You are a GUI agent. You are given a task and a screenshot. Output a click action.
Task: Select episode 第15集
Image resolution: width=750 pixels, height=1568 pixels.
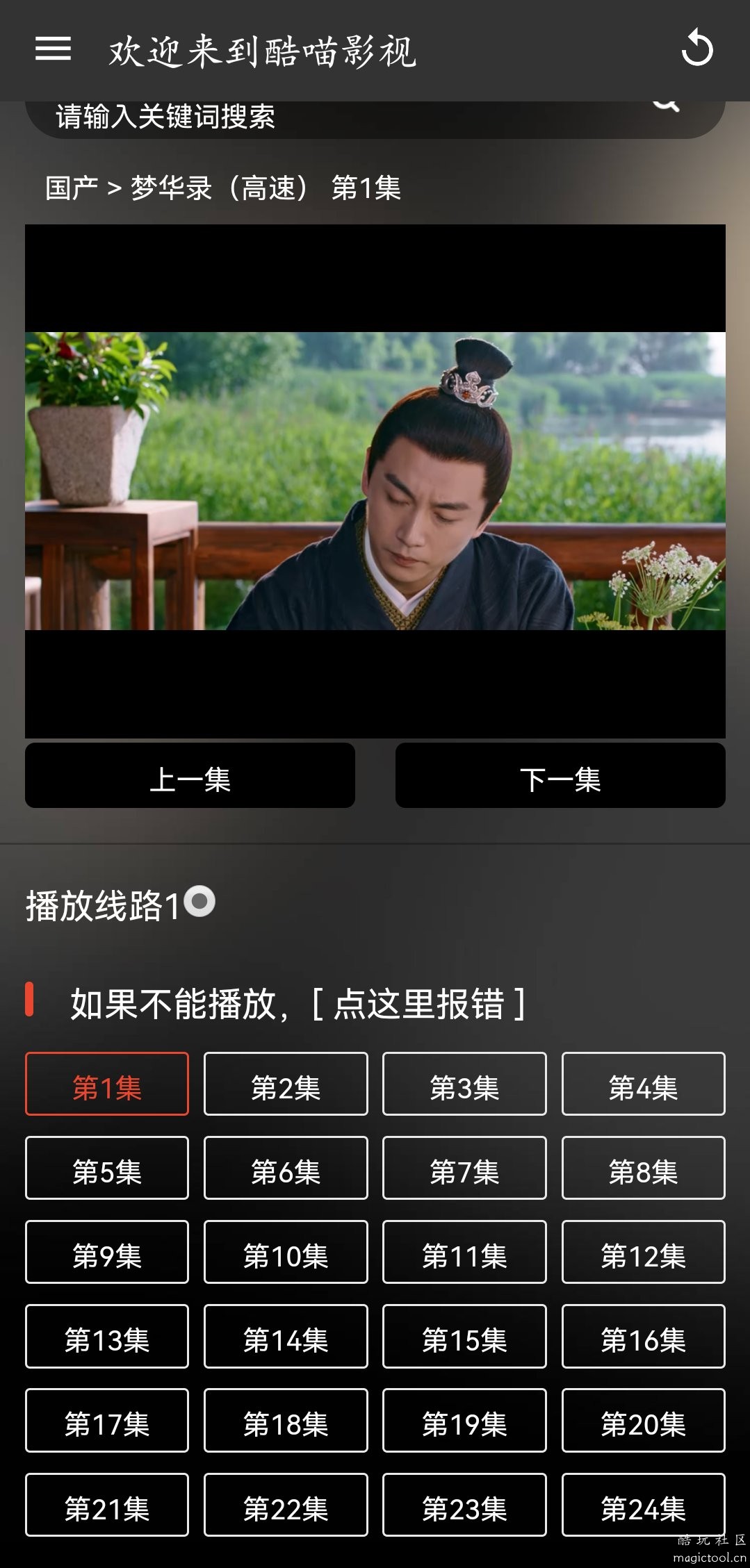pos(464,1337)
